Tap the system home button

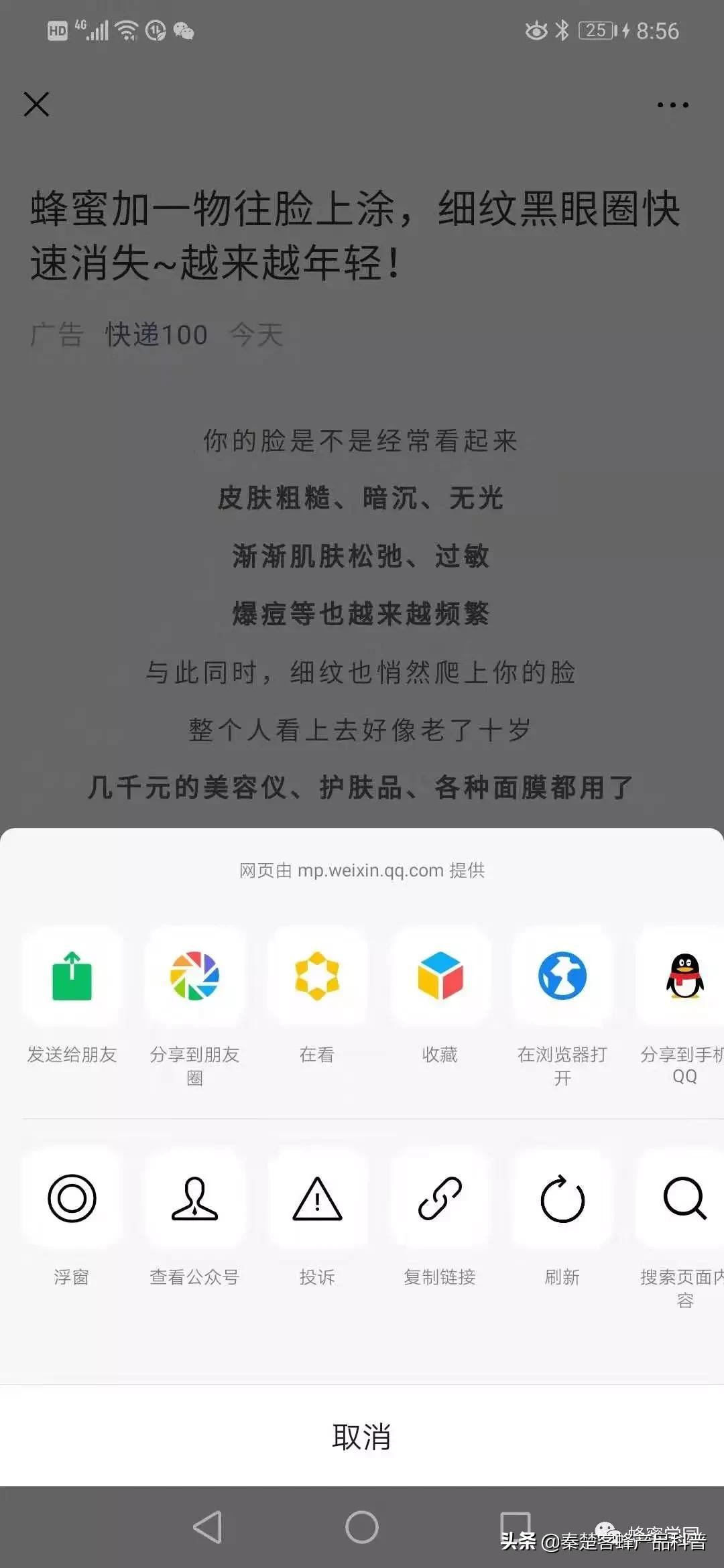pos(362,1527)
